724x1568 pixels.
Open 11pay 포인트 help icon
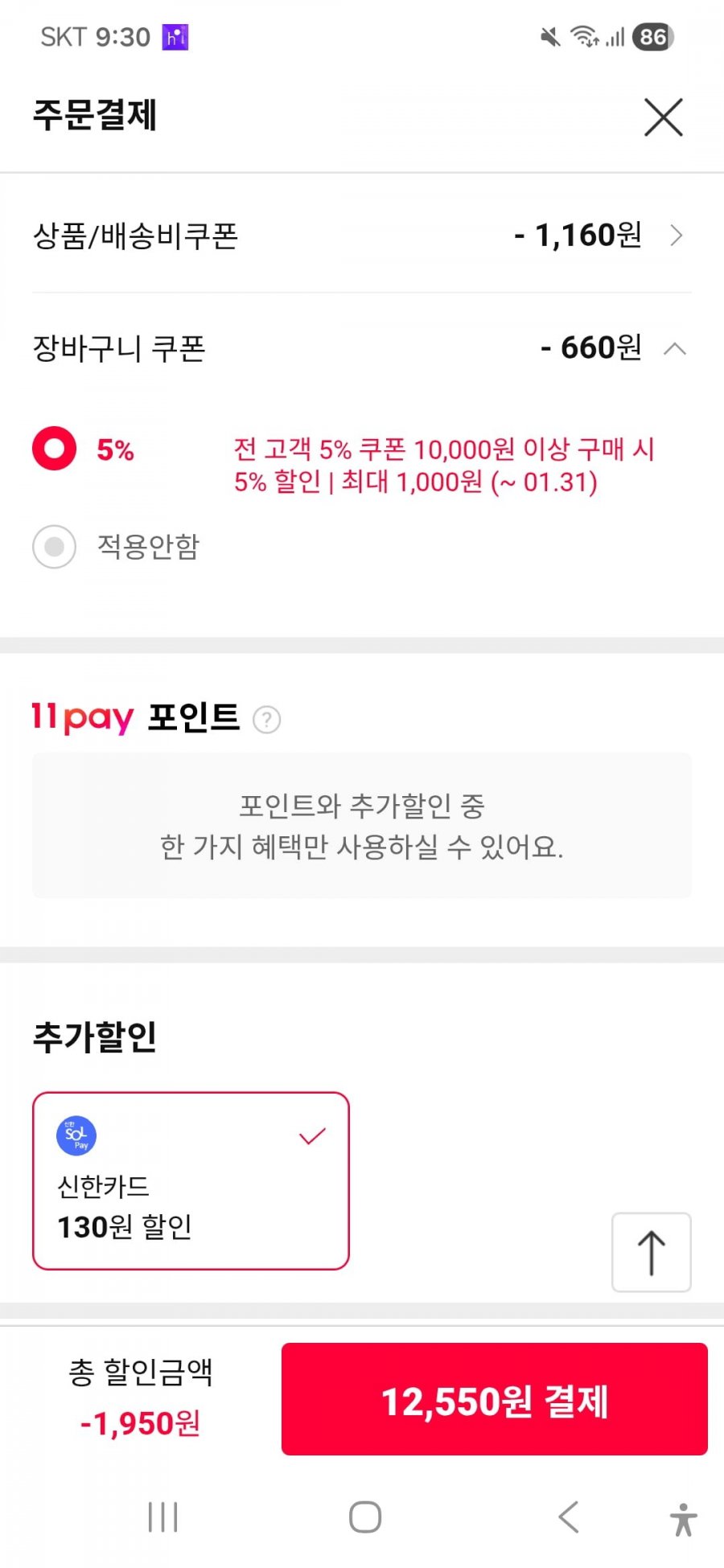266,720
